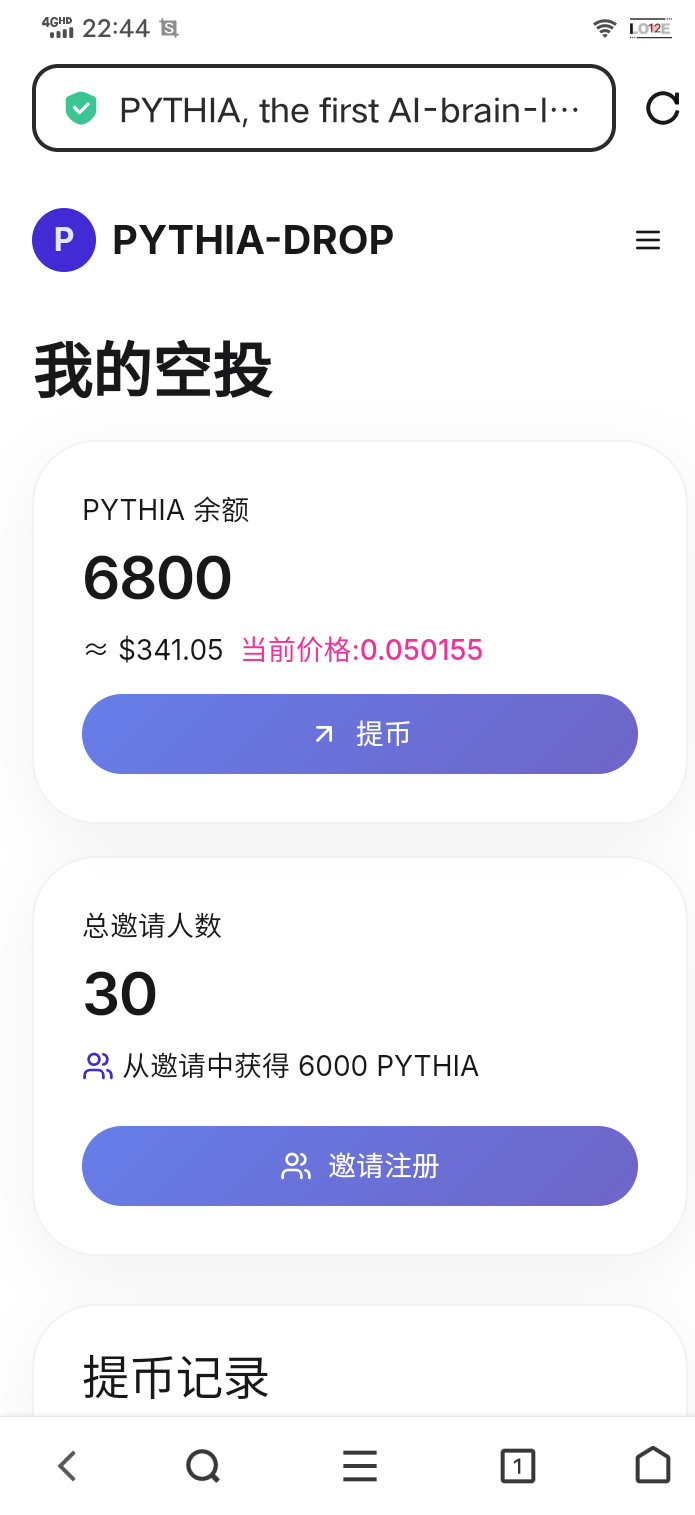Open the browser menu in bottom bar
Screen dimensions: 695x1515
360,1466
